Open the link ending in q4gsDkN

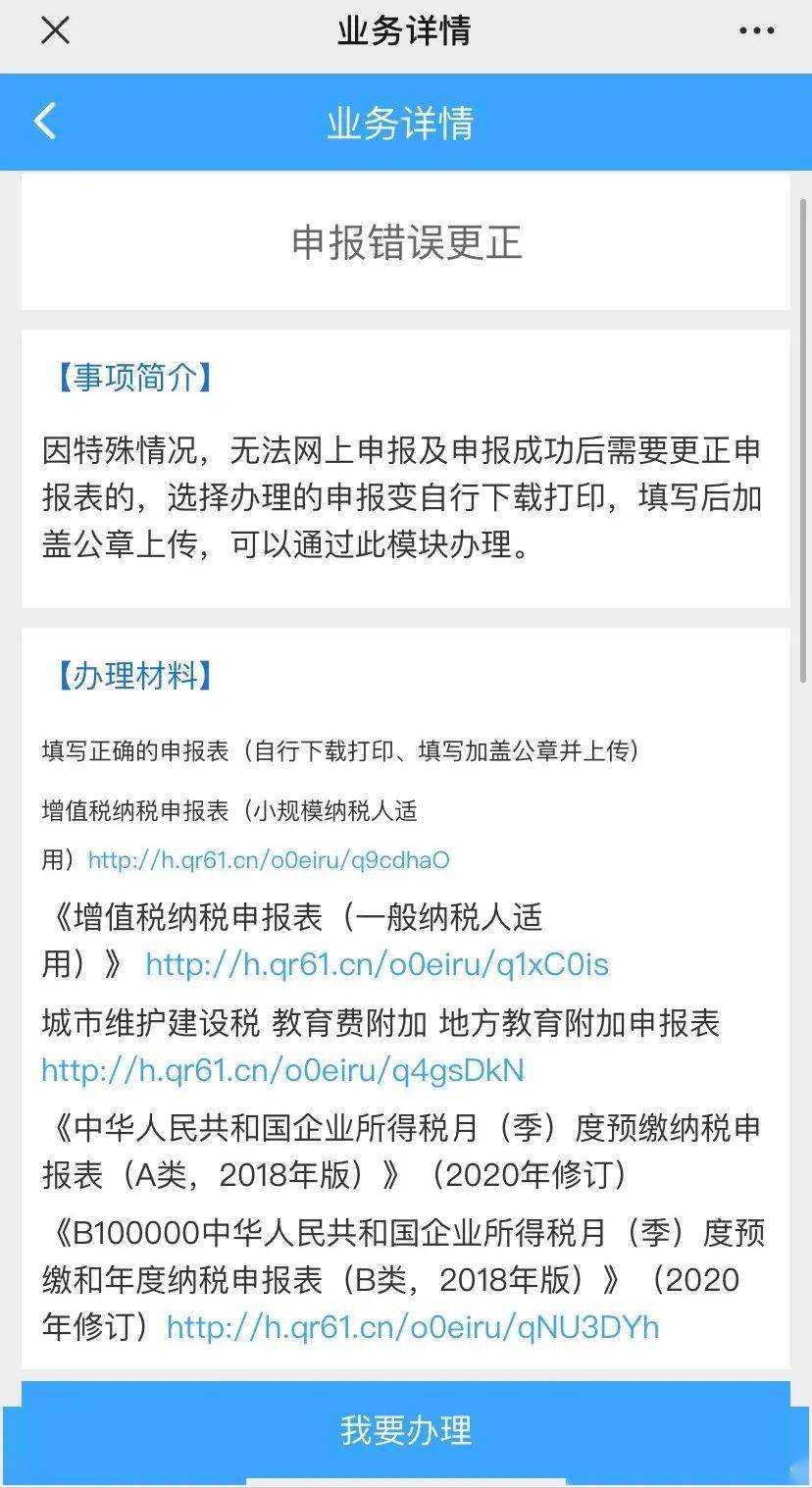[282, 1069]
